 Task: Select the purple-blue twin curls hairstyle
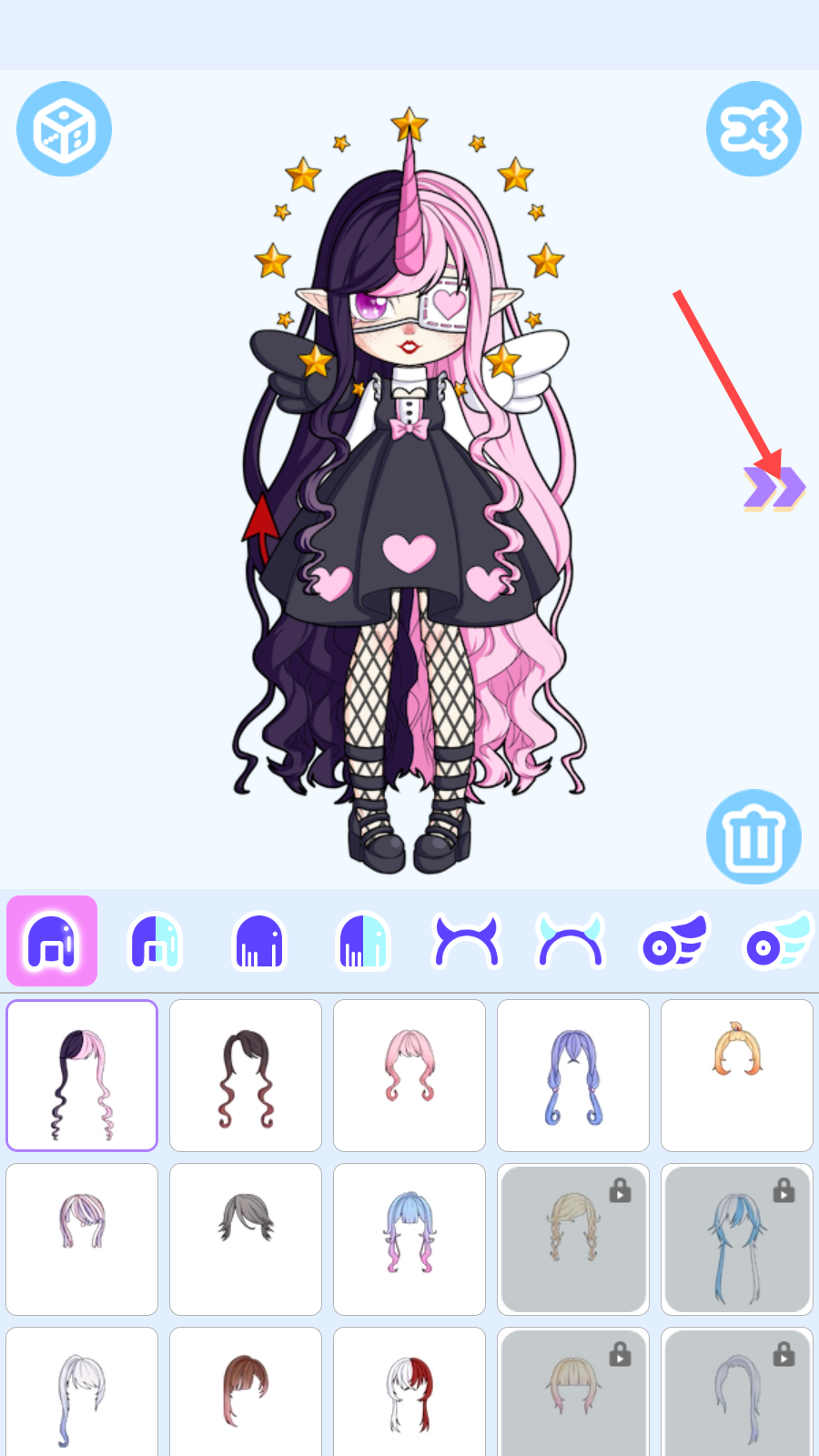(x=573, y=1076)
